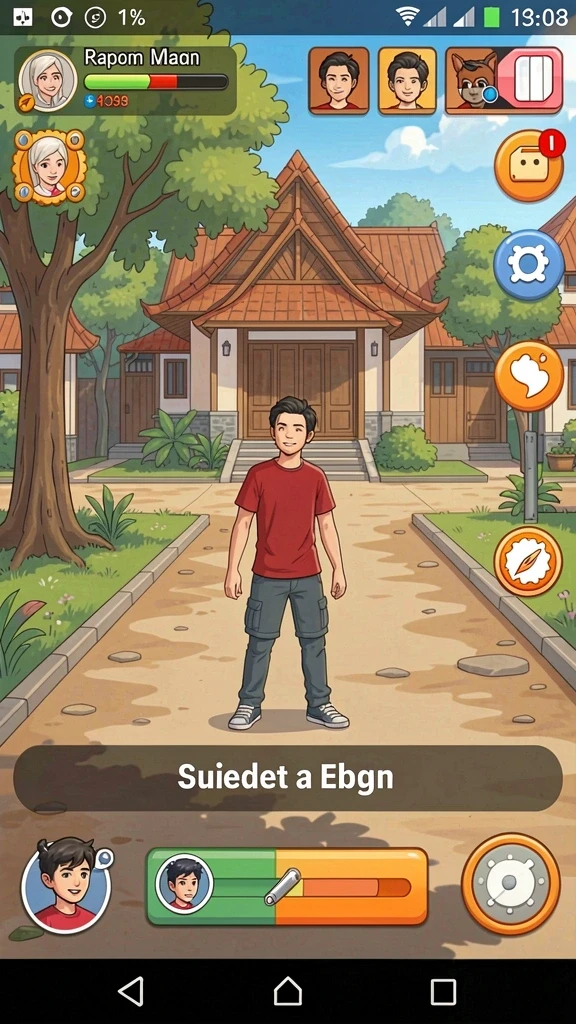This screenshot has width=576, height=1024.
Task: Open the cat character card at top
Action: [x=504, y=80]
